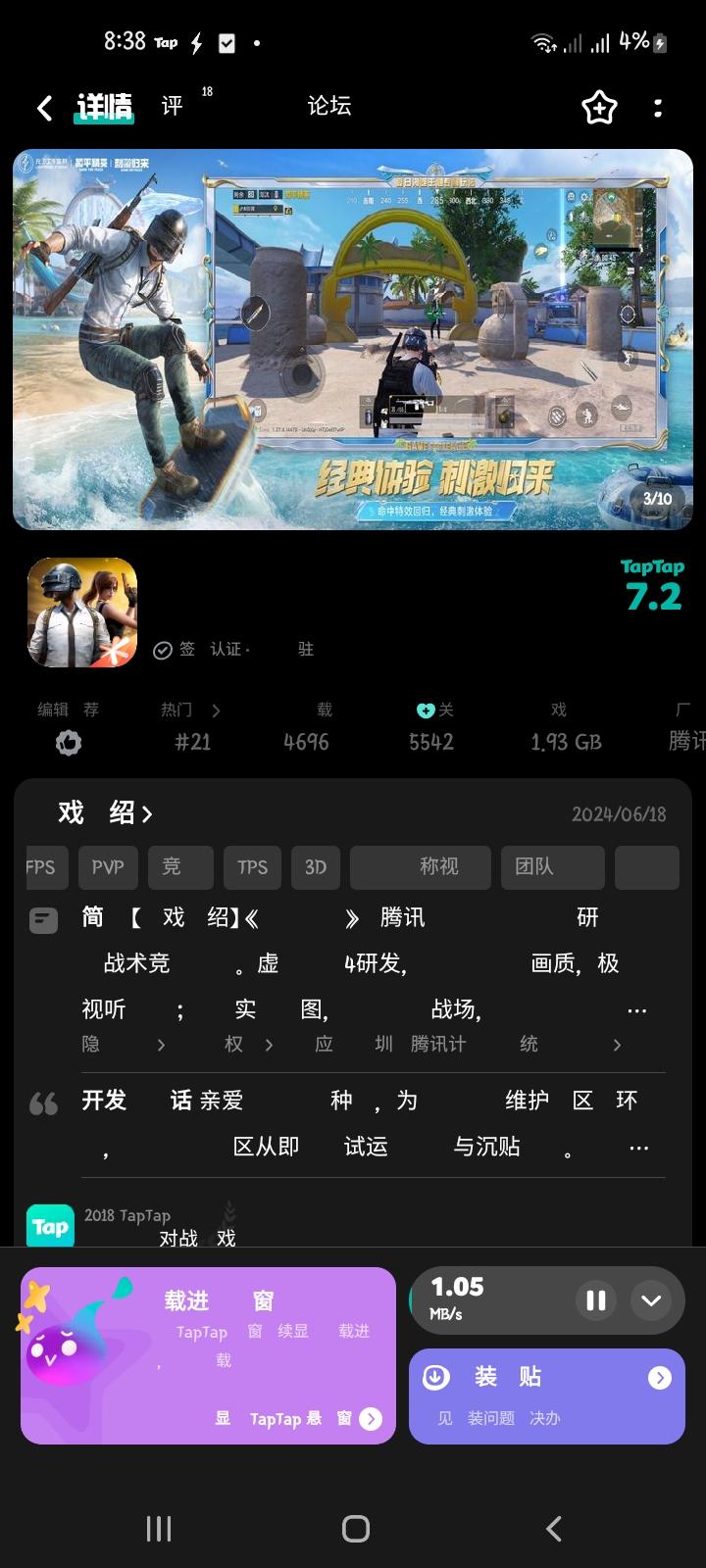Open the install tips card

pos(546,1395)
